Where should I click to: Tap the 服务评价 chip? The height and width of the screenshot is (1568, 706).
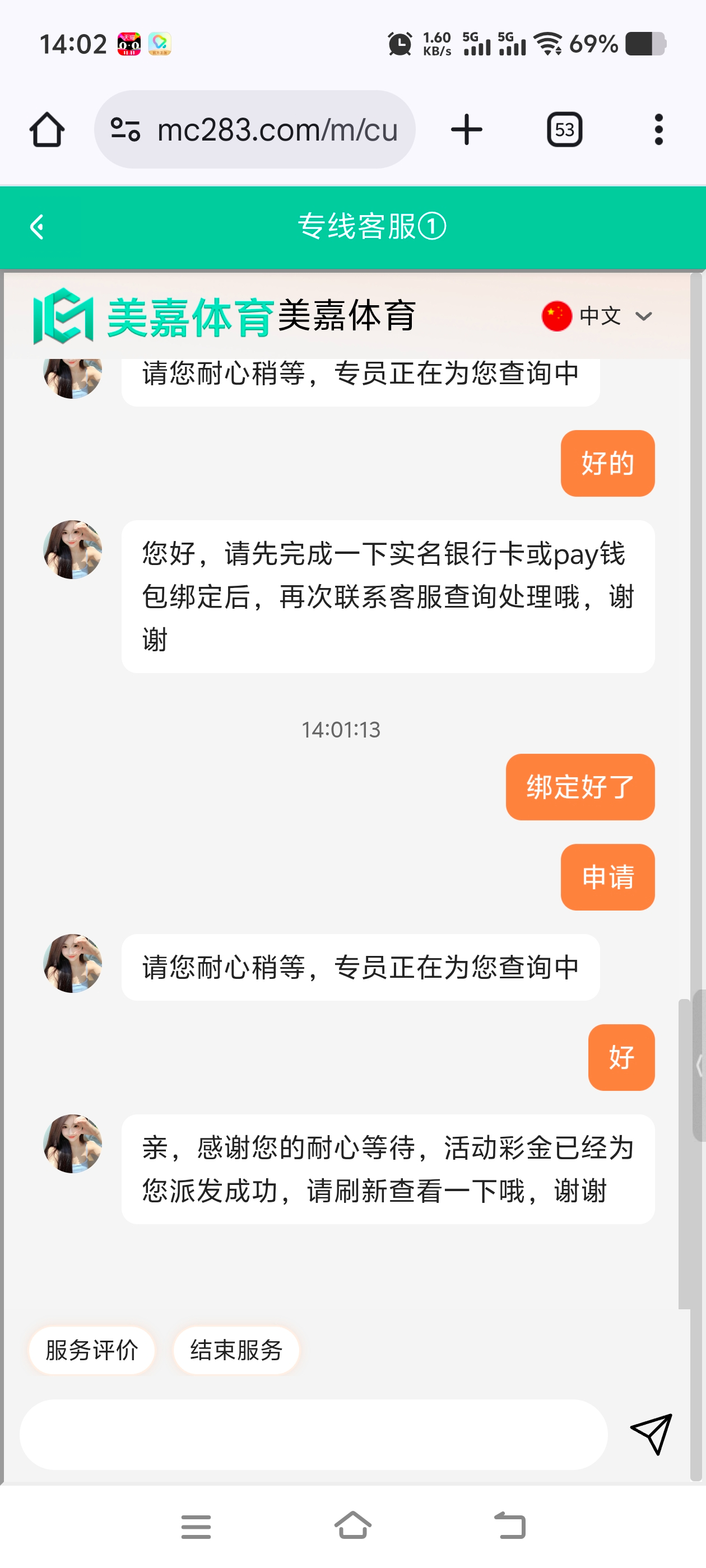[91, 1350]
